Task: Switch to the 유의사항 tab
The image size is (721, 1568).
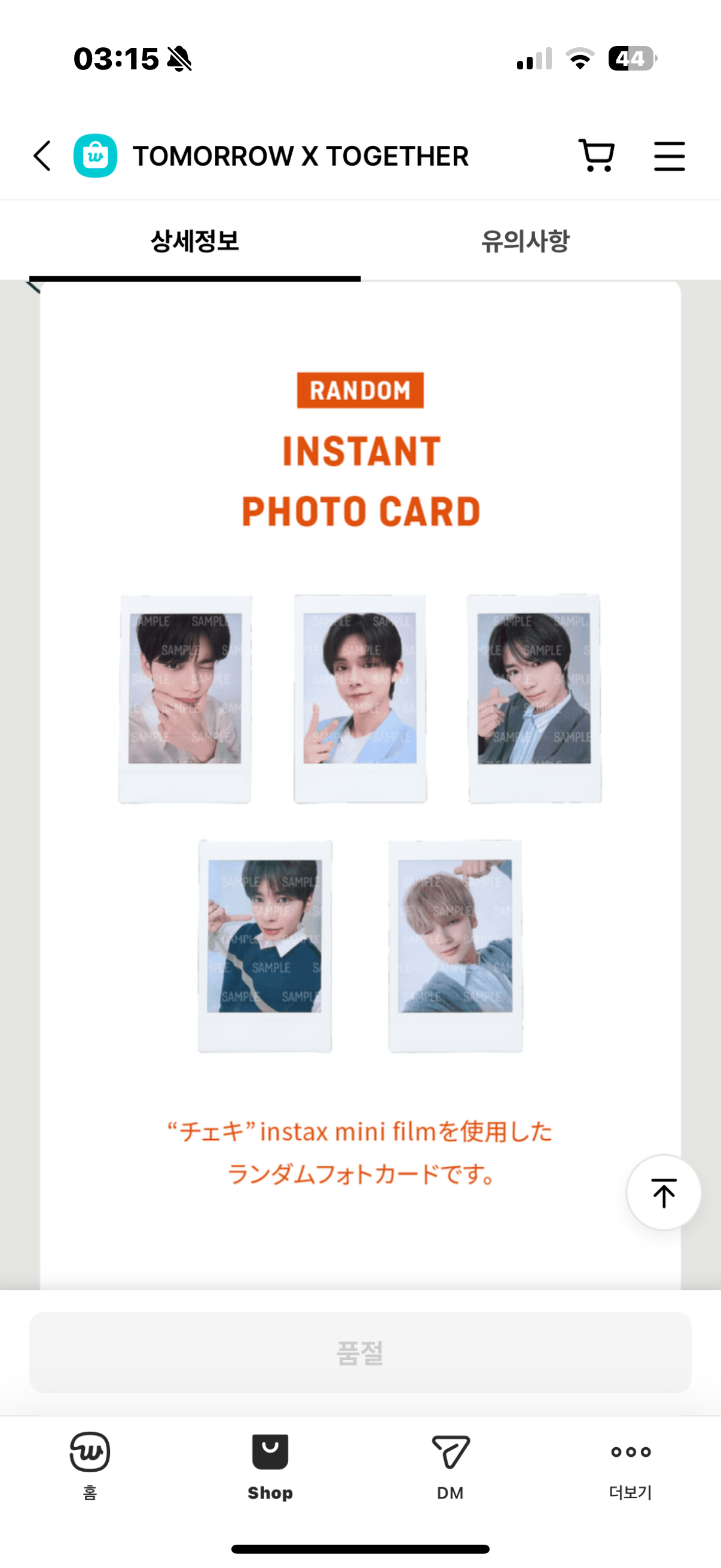Action: tap(525, 242)
